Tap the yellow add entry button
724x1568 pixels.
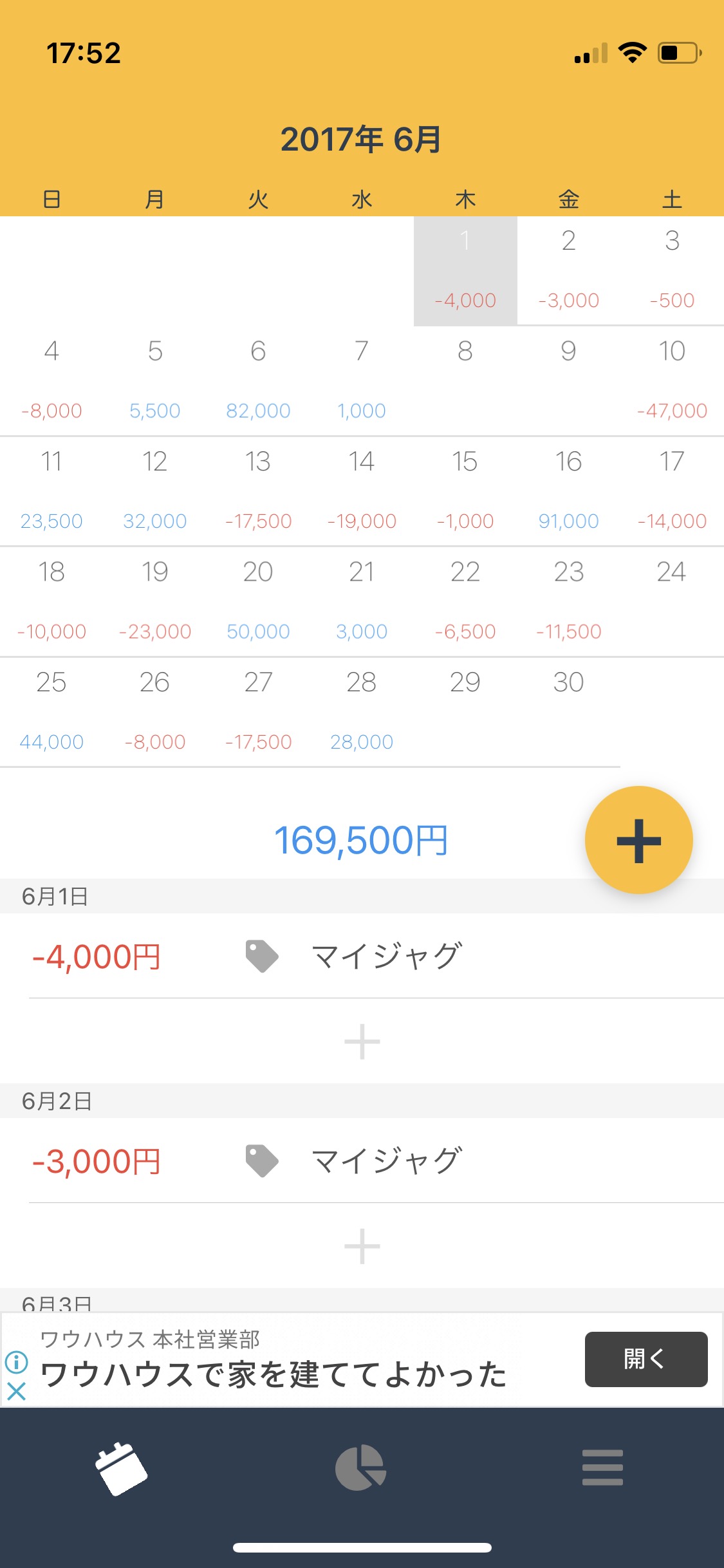coord(638,840)
